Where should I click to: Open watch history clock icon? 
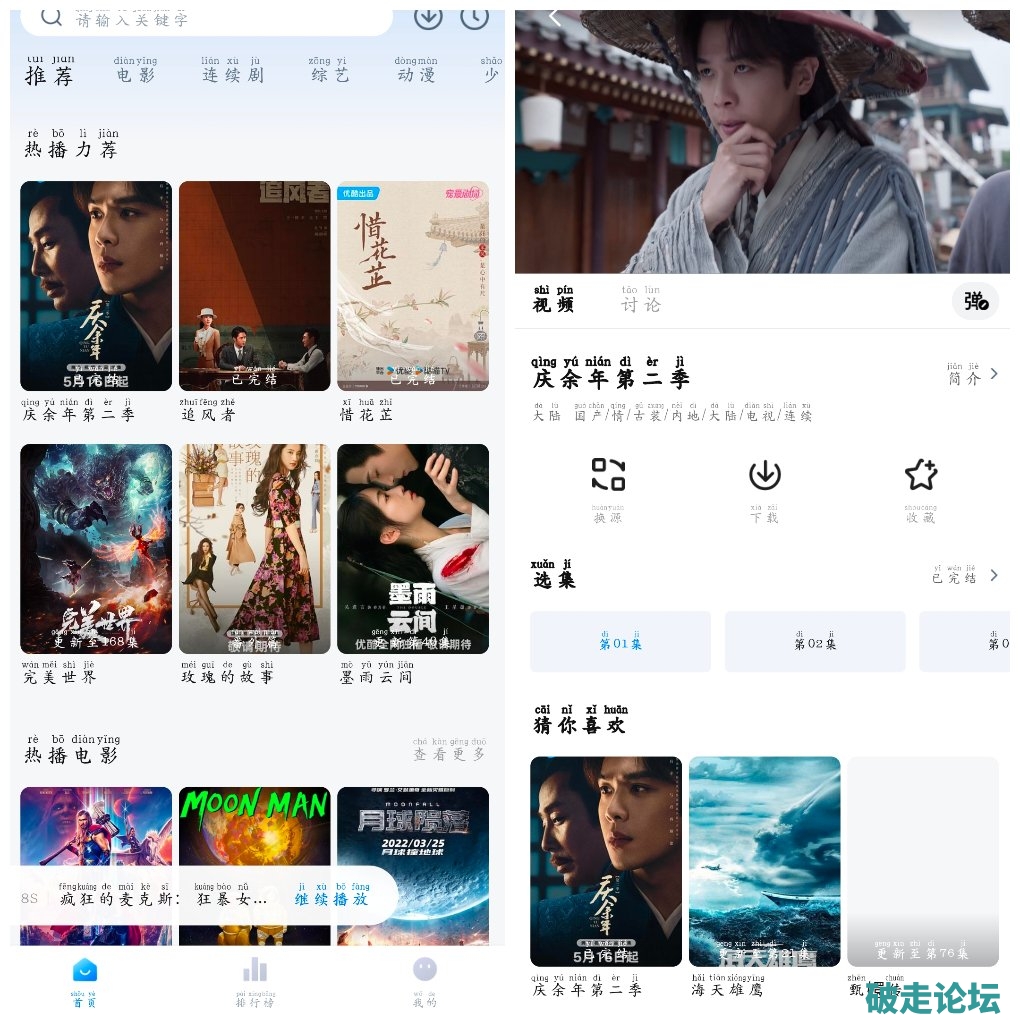[474, 17]
